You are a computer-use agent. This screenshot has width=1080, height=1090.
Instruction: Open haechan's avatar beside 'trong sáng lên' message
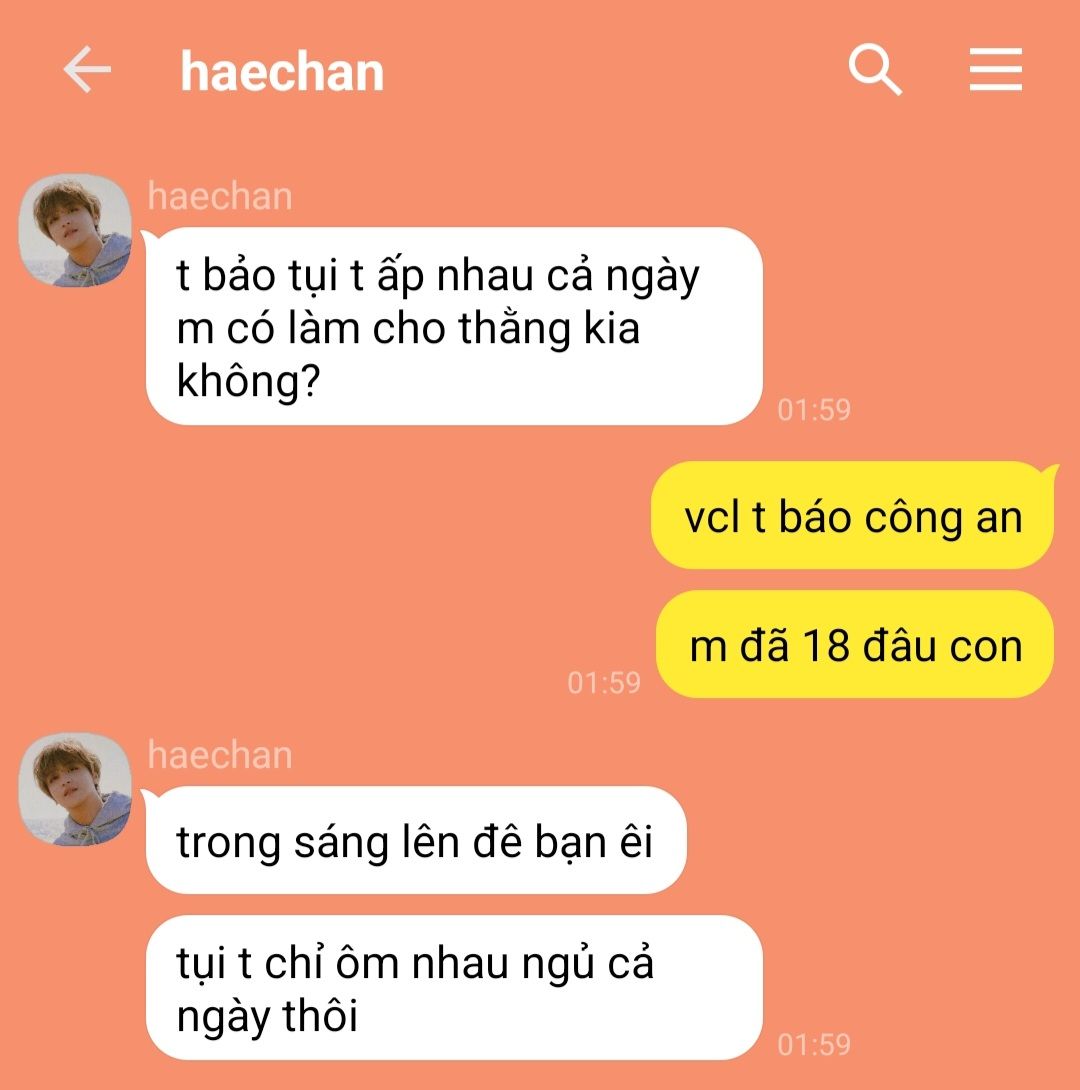(75, 789)
